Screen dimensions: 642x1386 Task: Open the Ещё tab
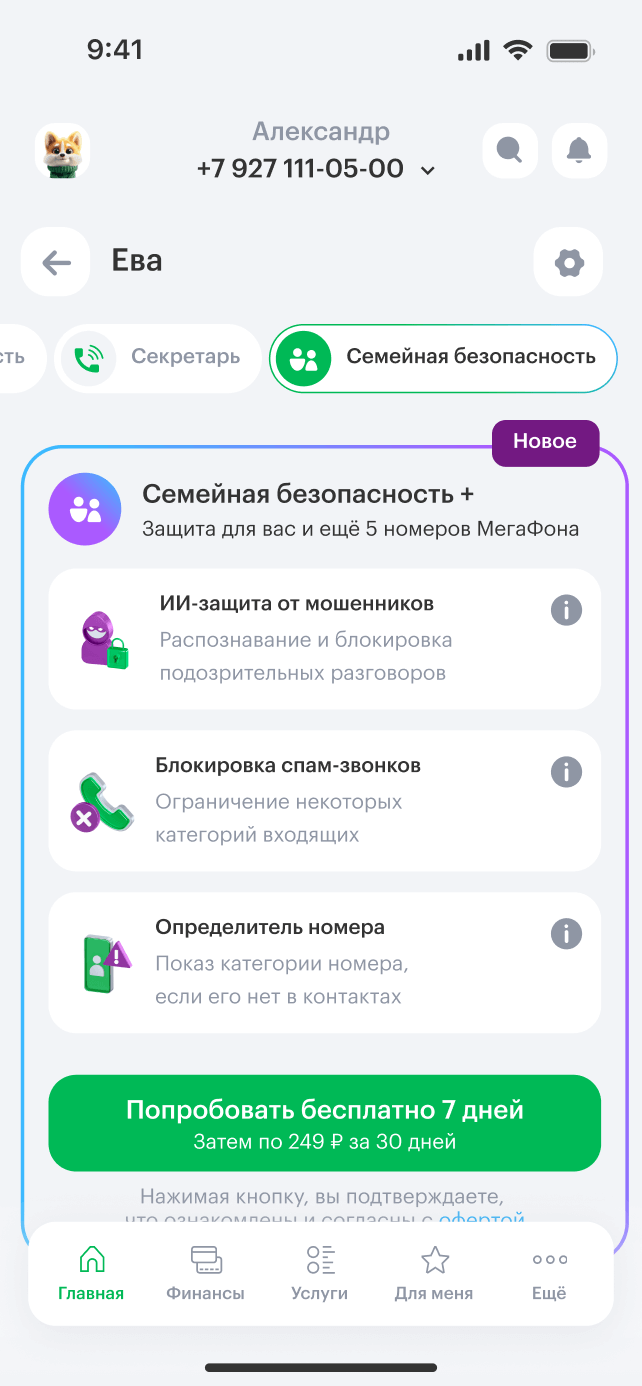(549, 1274)
